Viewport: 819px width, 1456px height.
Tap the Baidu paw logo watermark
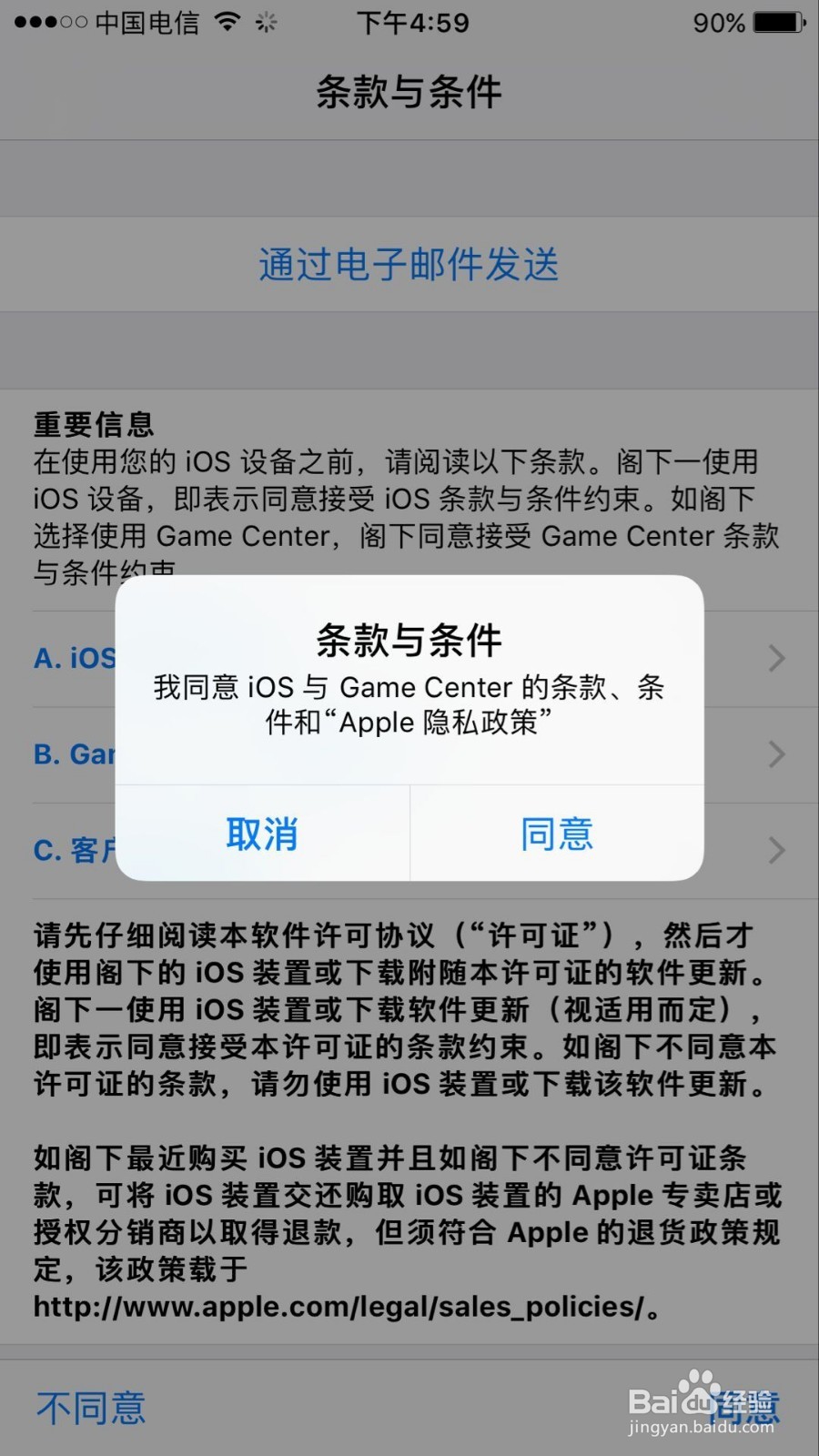pyautogui.click(x=697, y=1389)
